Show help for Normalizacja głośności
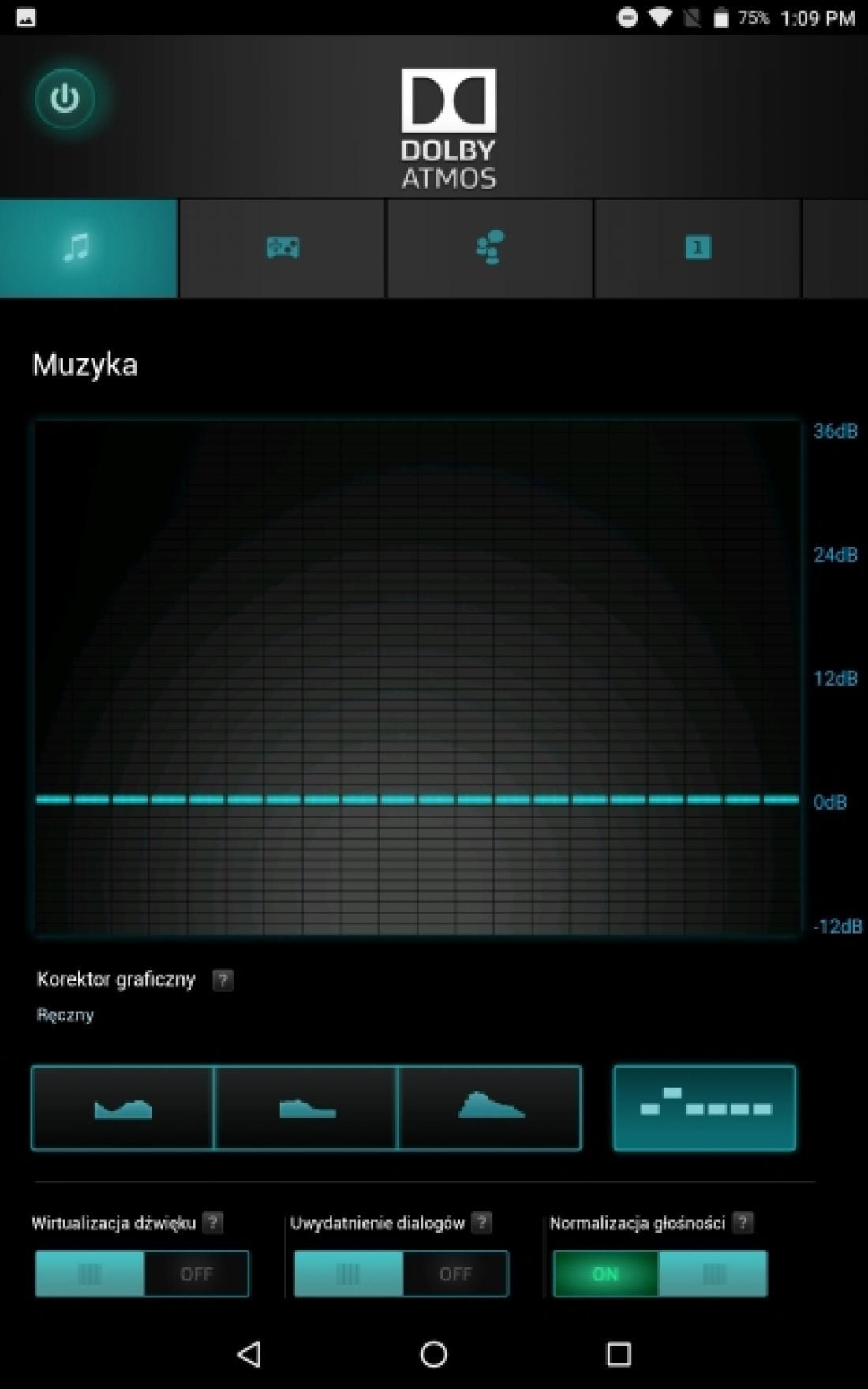868x1389 pixels. (x=742, y=1223)
